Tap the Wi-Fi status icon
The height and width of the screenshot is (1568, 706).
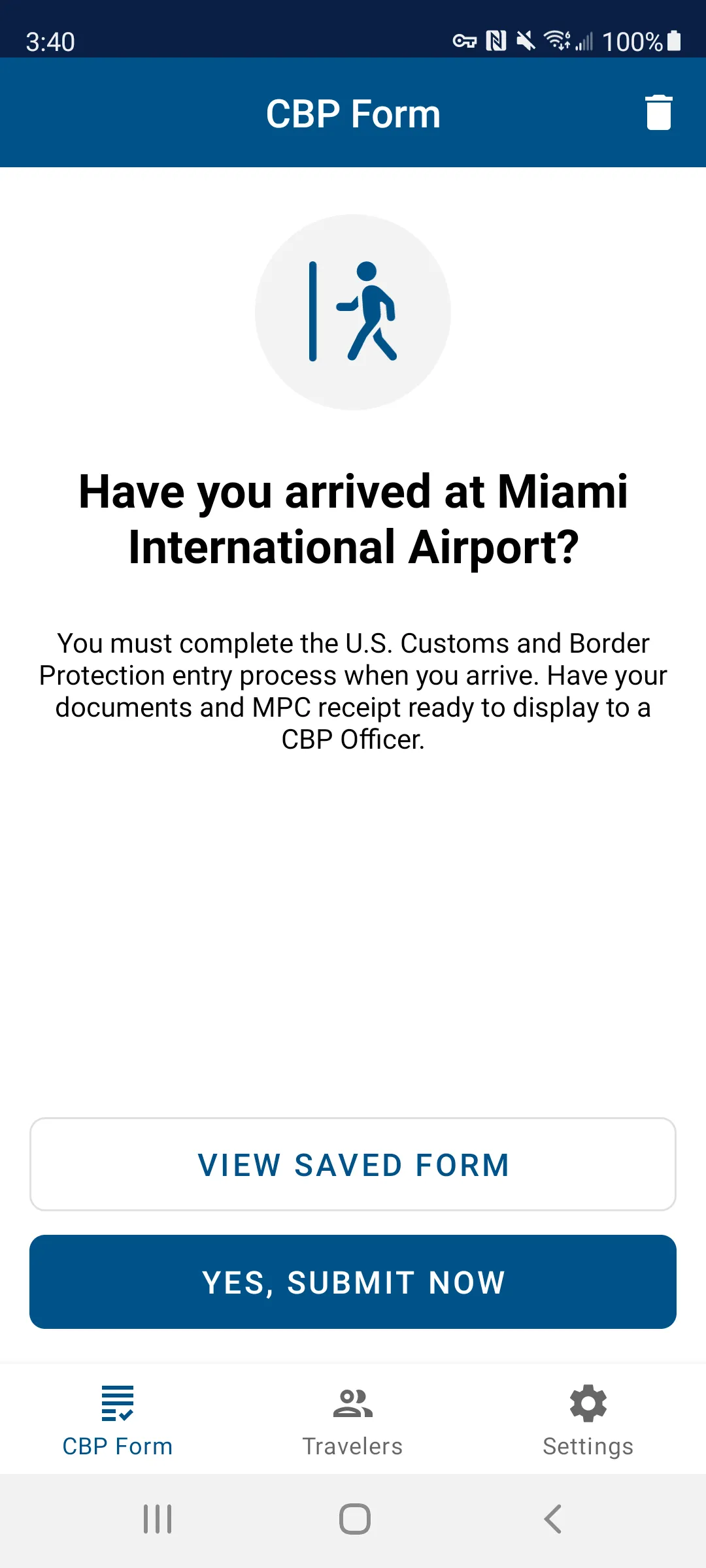click(558, 41)
